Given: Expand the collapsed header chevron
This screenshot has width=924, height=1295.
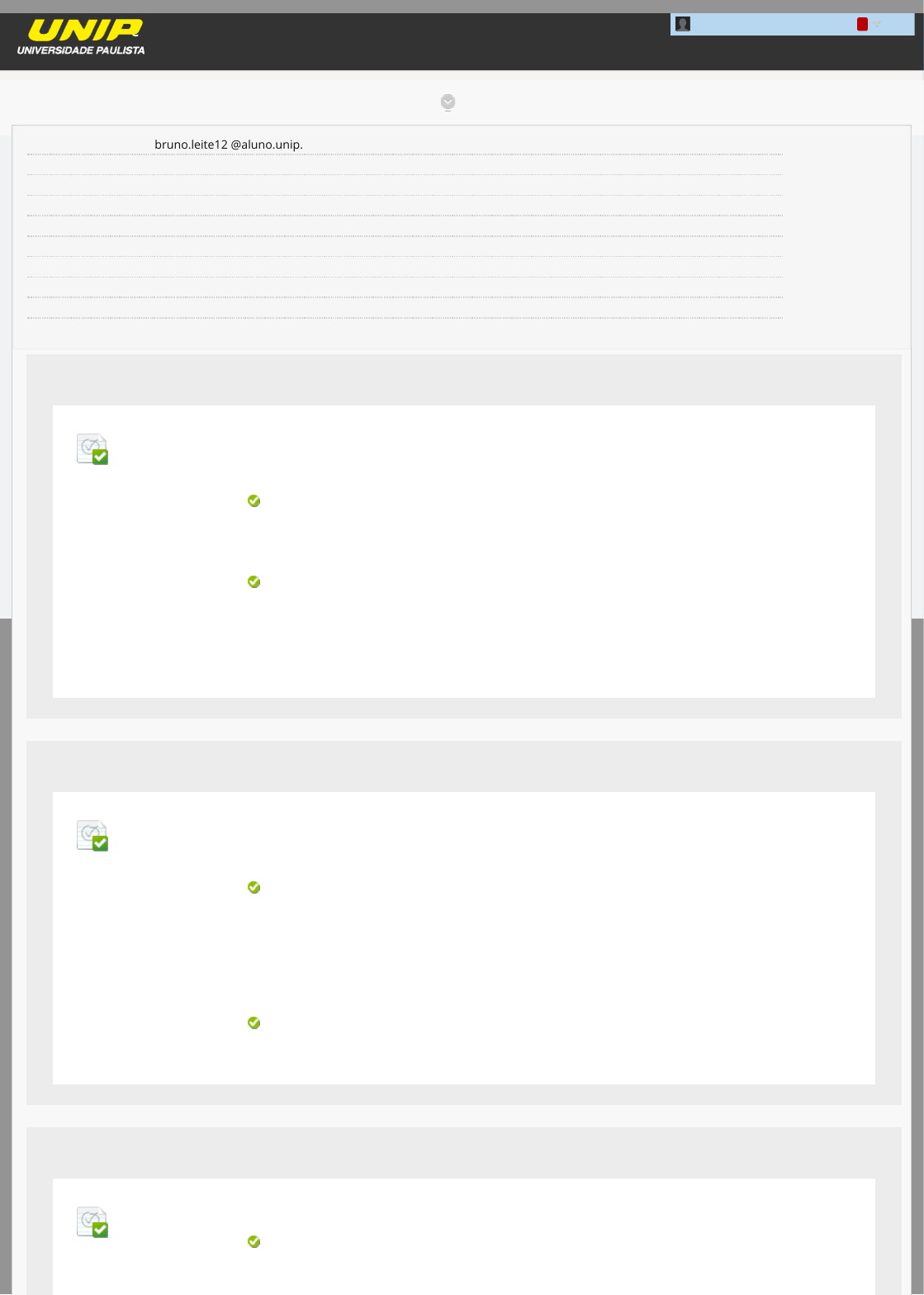Looking at the screenshot, I should tap(448, 102).
